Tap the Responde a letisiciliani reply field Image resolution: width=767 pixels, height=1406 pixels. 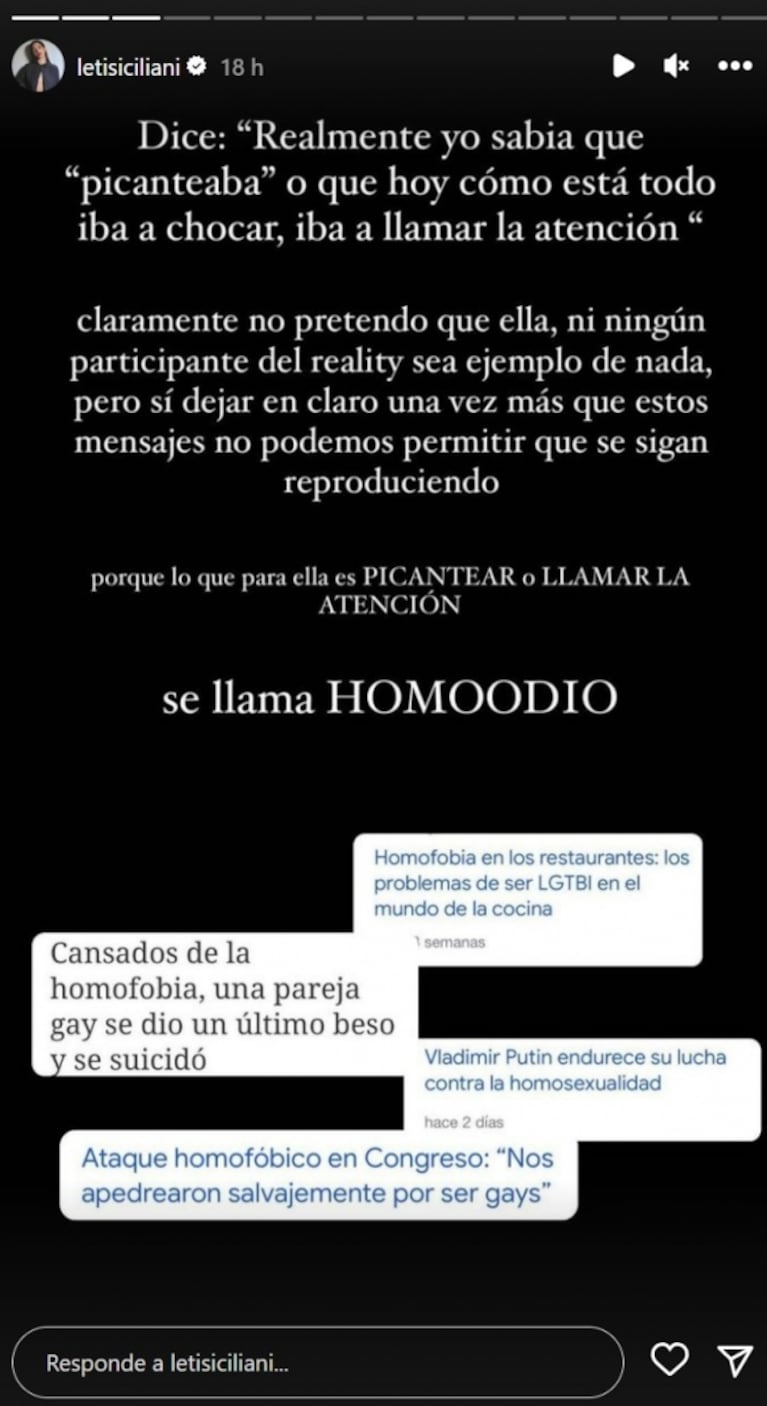click(318, 1362)
